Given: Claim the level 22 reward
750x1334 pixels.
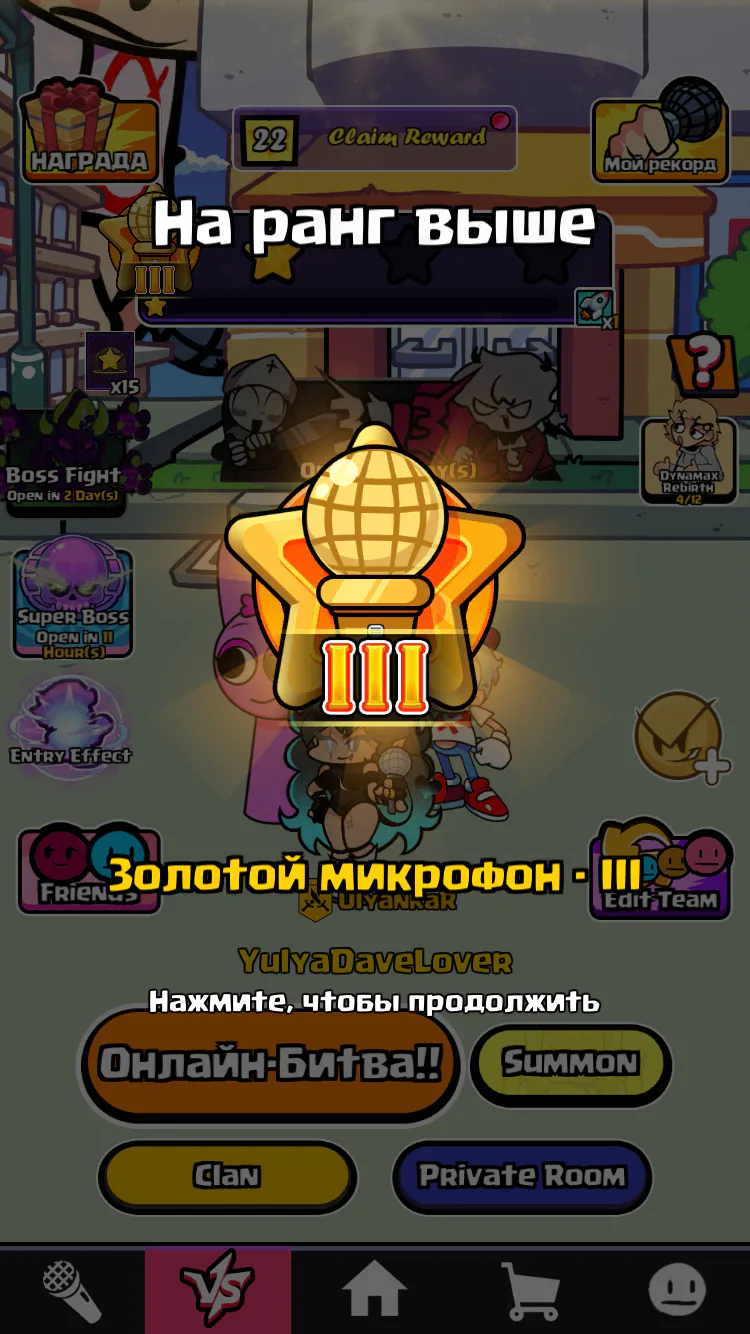Looking at the screenshot, I should pyautogui.click(x=375, y=138).
